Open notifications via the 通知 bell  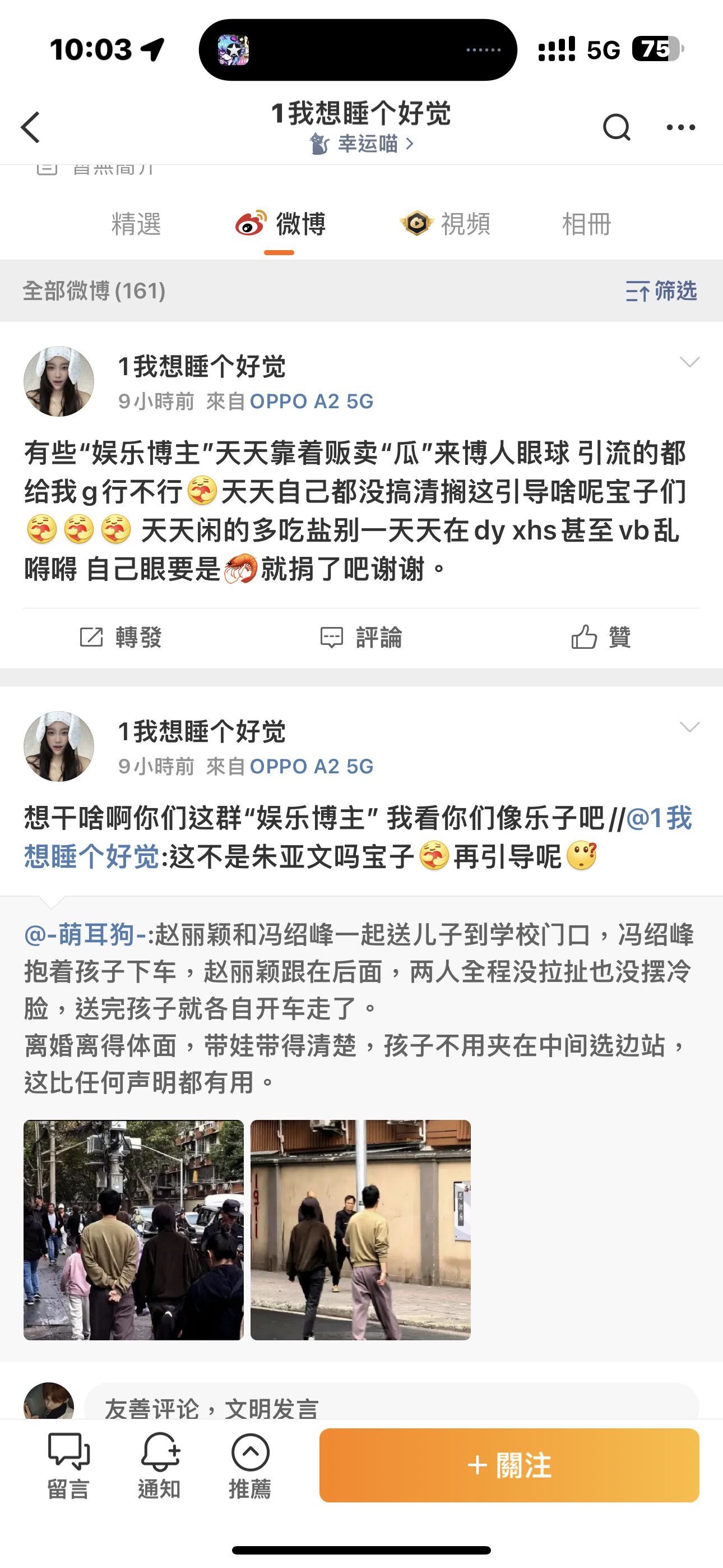[159, 1468]
